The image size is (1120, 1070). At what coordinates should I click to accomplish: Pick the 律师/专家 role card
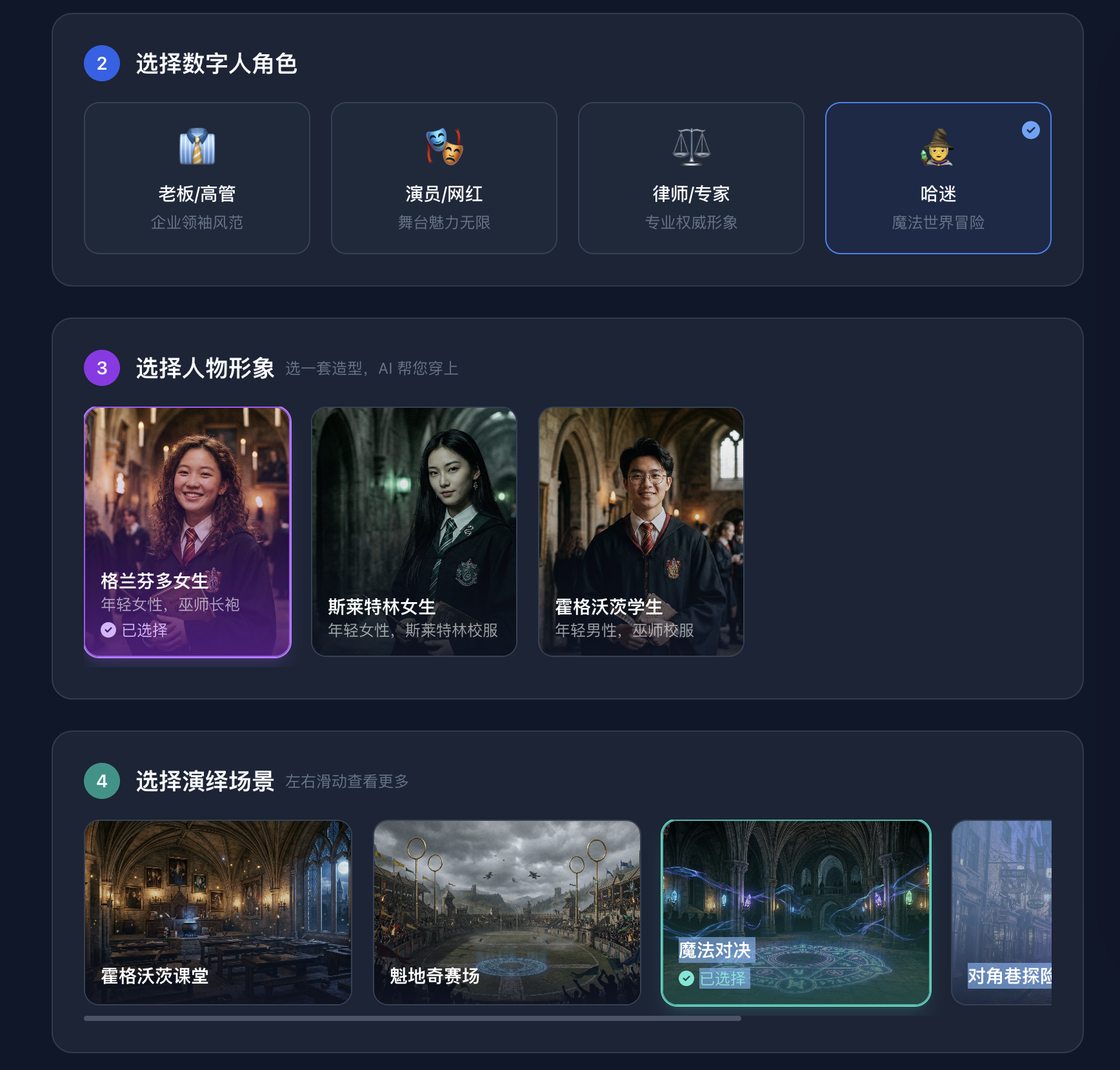coord(691,178)
